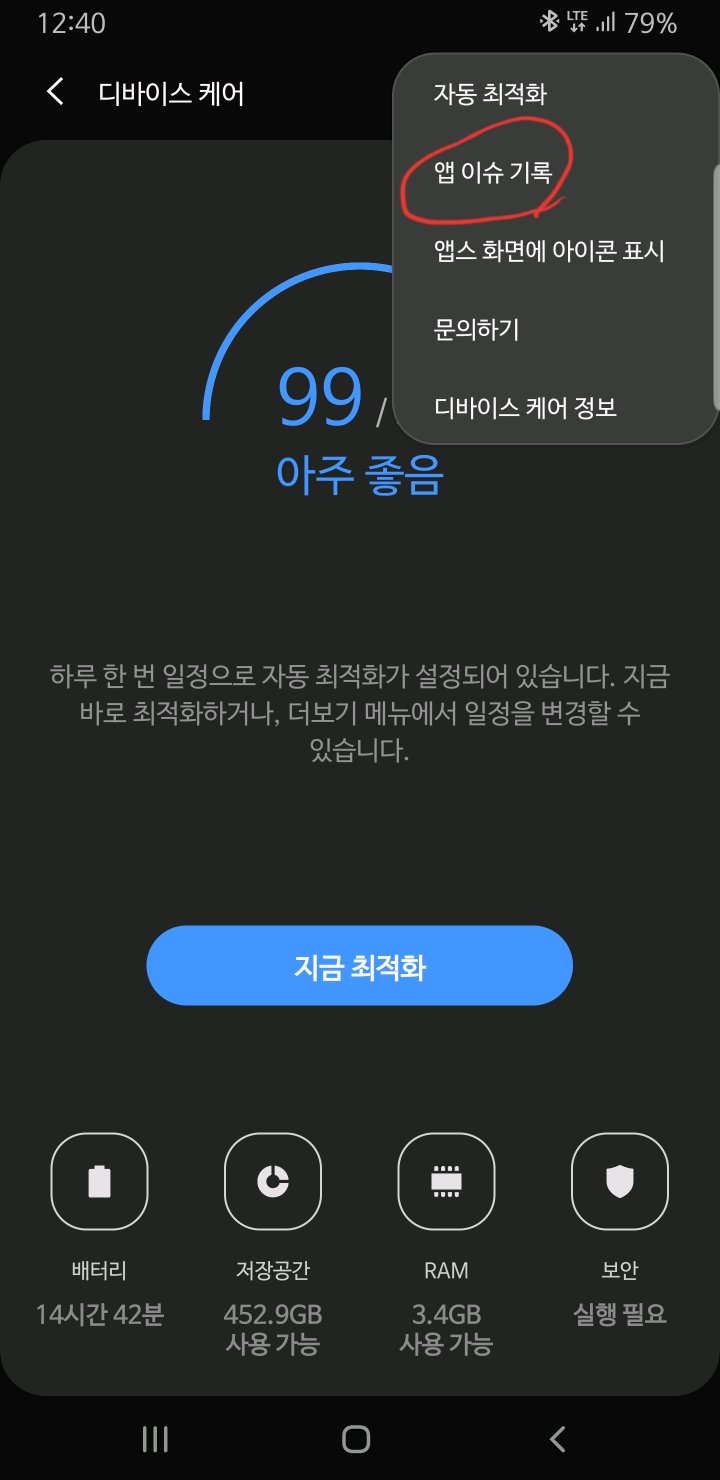Select 앱 이슈 기록 from the menu

click(492, 172)
